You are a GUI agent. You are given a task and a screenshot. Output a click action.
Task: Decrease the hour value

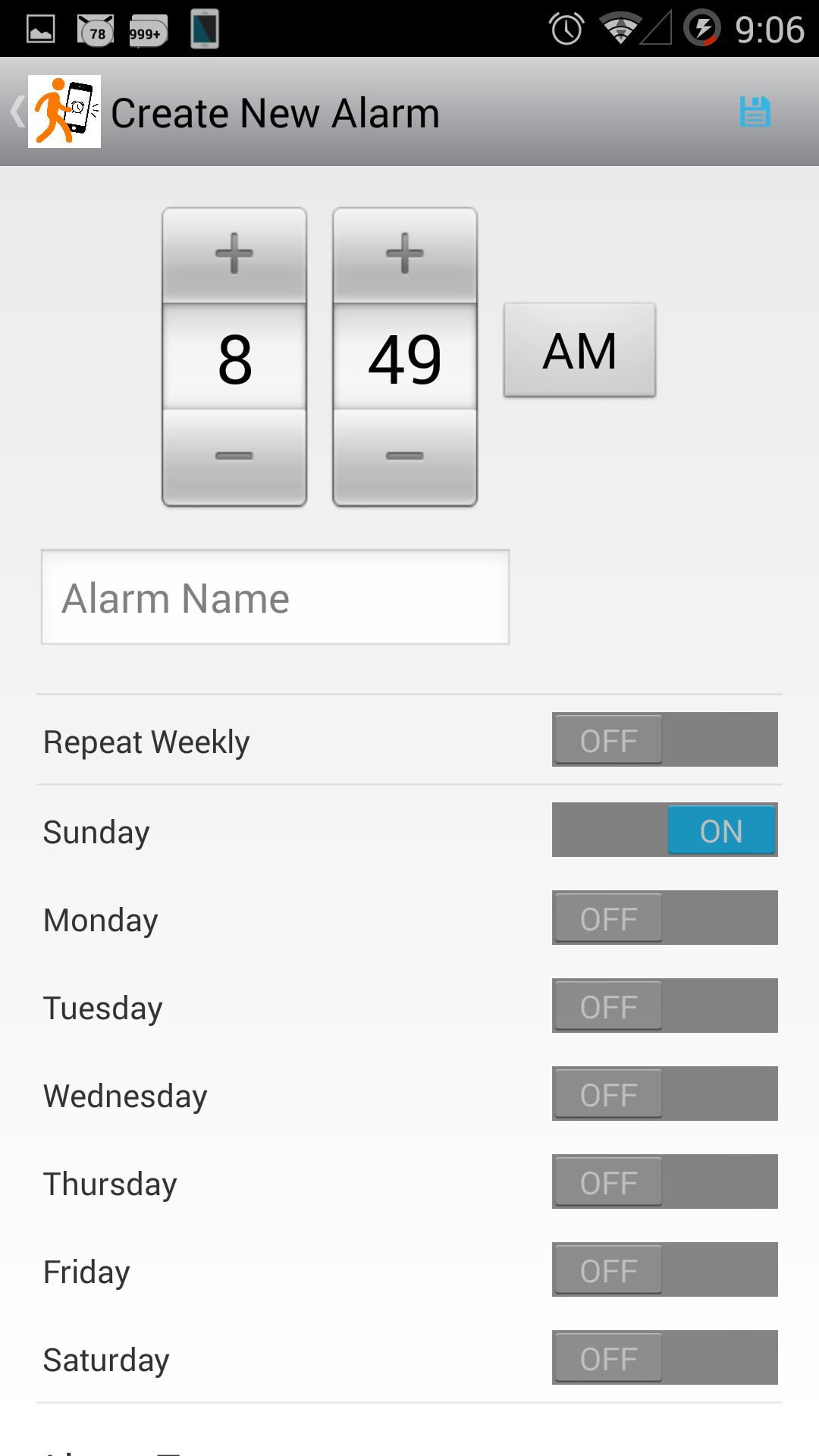coord(234,457)
